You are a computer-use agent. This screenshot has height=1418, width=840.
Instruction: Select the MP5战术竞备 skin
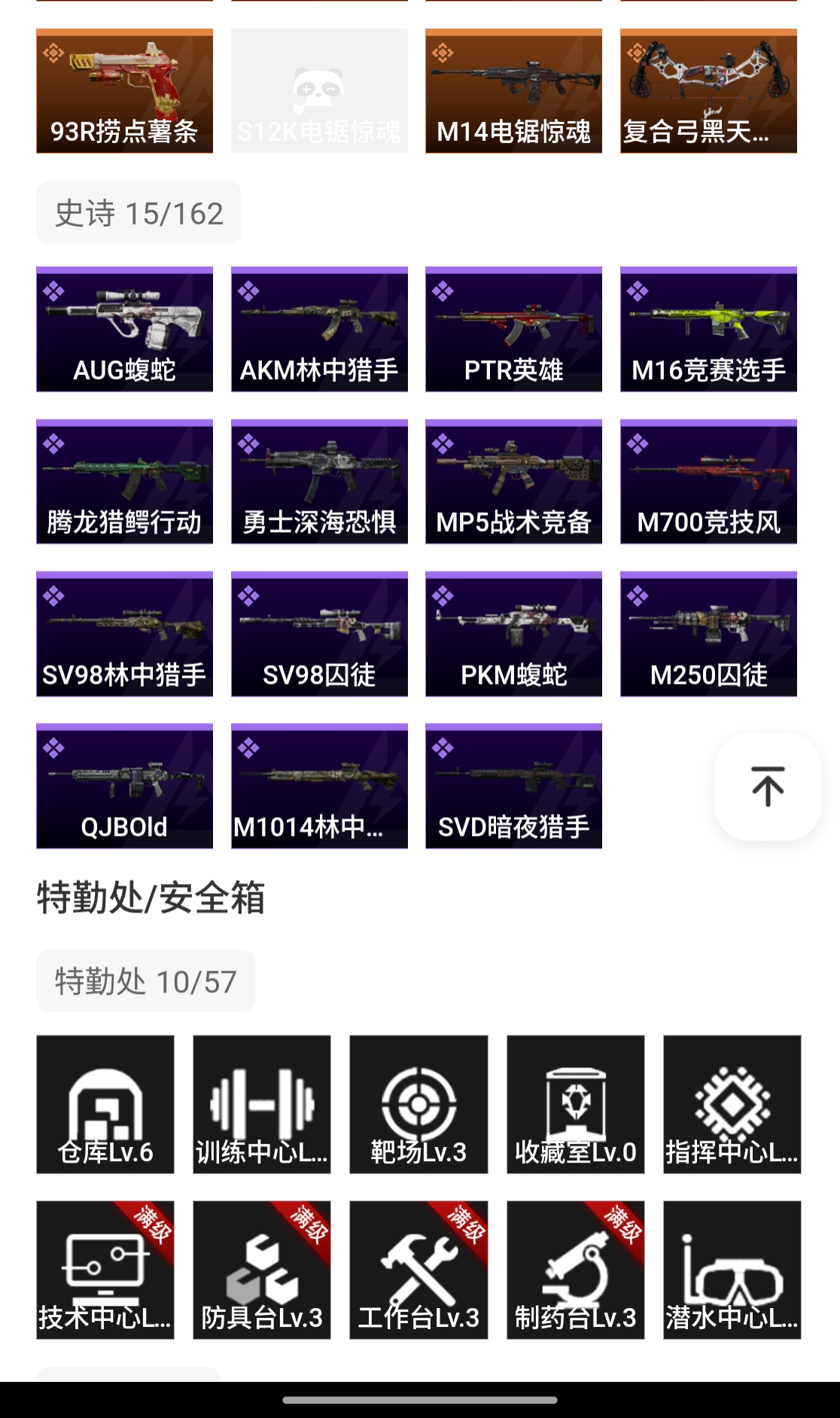pyautogui.click(x=513, y=481)
